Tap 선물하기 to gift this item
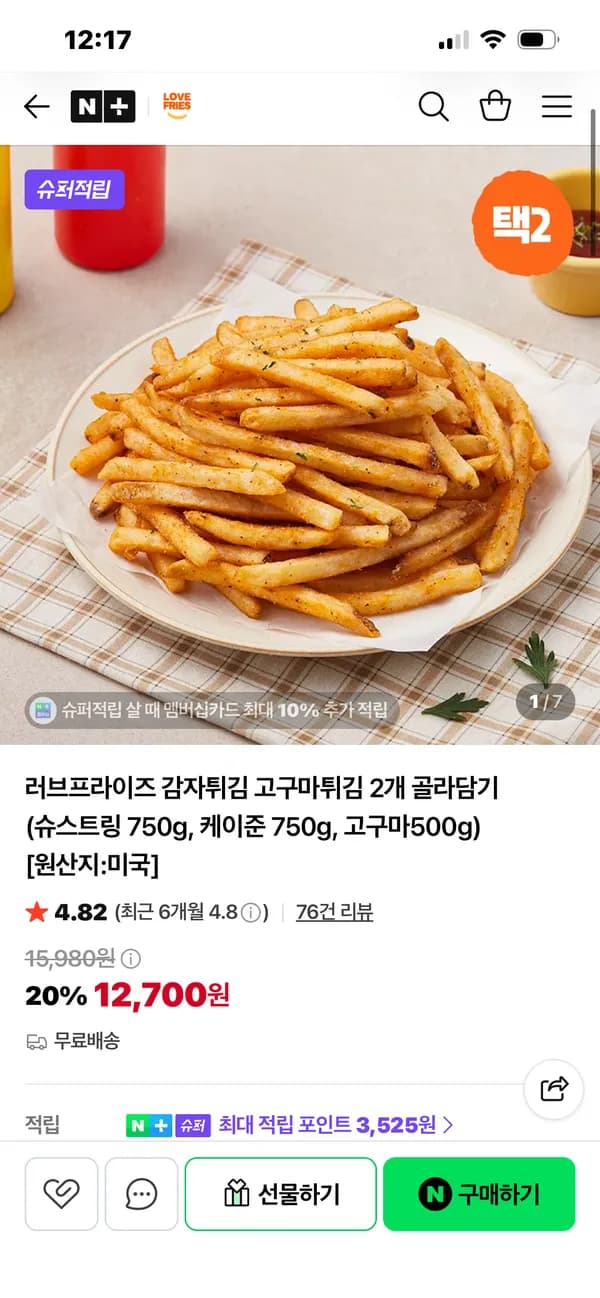This screenshot has height=1298, width=600. click(281, 1194)
